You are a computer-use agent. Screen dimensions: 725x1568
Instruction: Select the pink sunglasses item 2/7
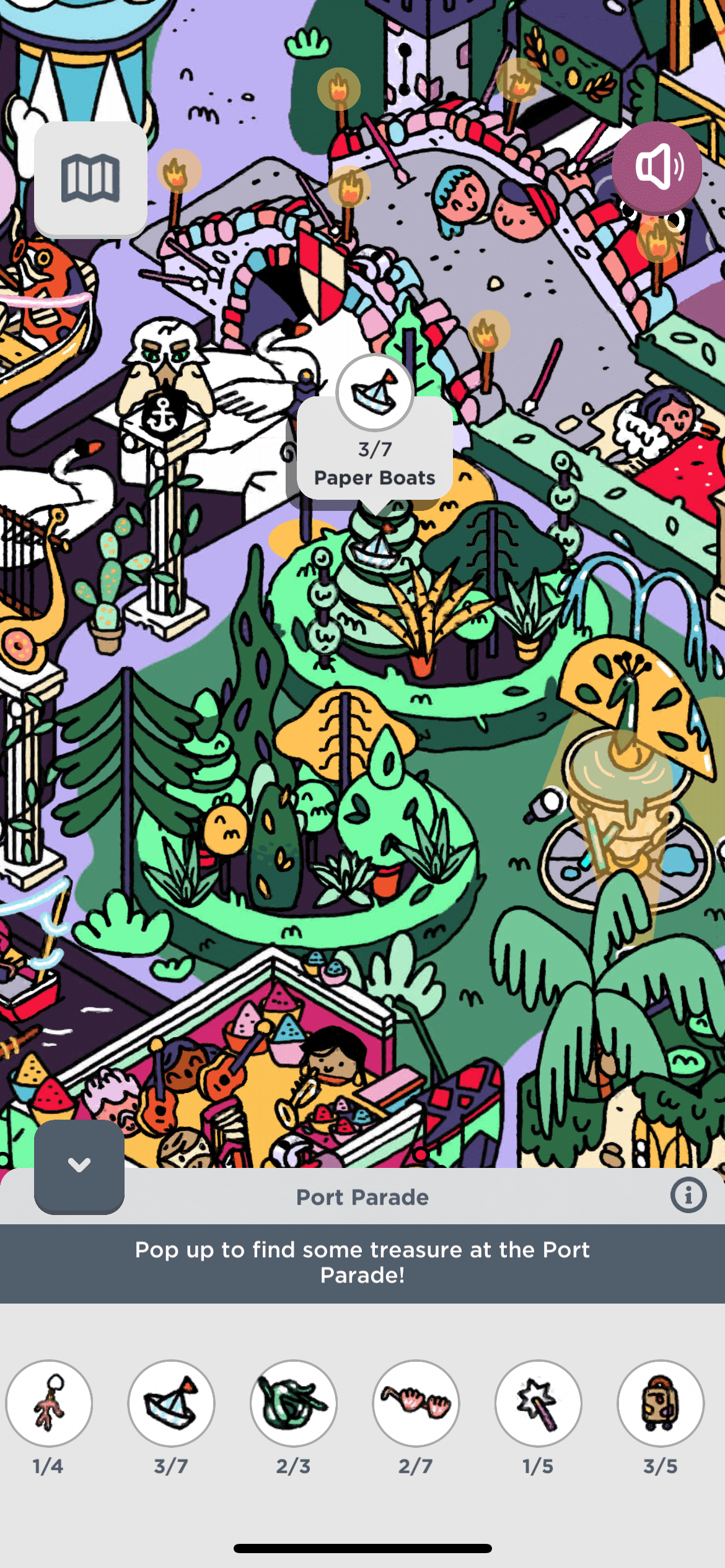click(x=416, y=1403)
